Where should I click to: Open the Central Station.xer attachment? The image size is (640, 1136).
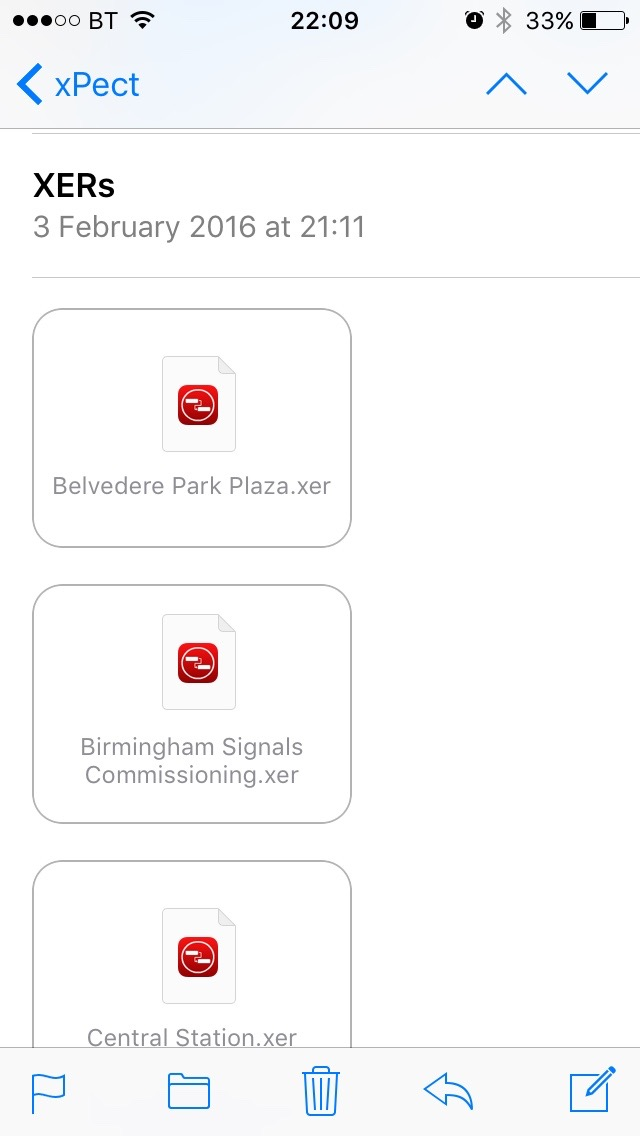click(192, 960)
